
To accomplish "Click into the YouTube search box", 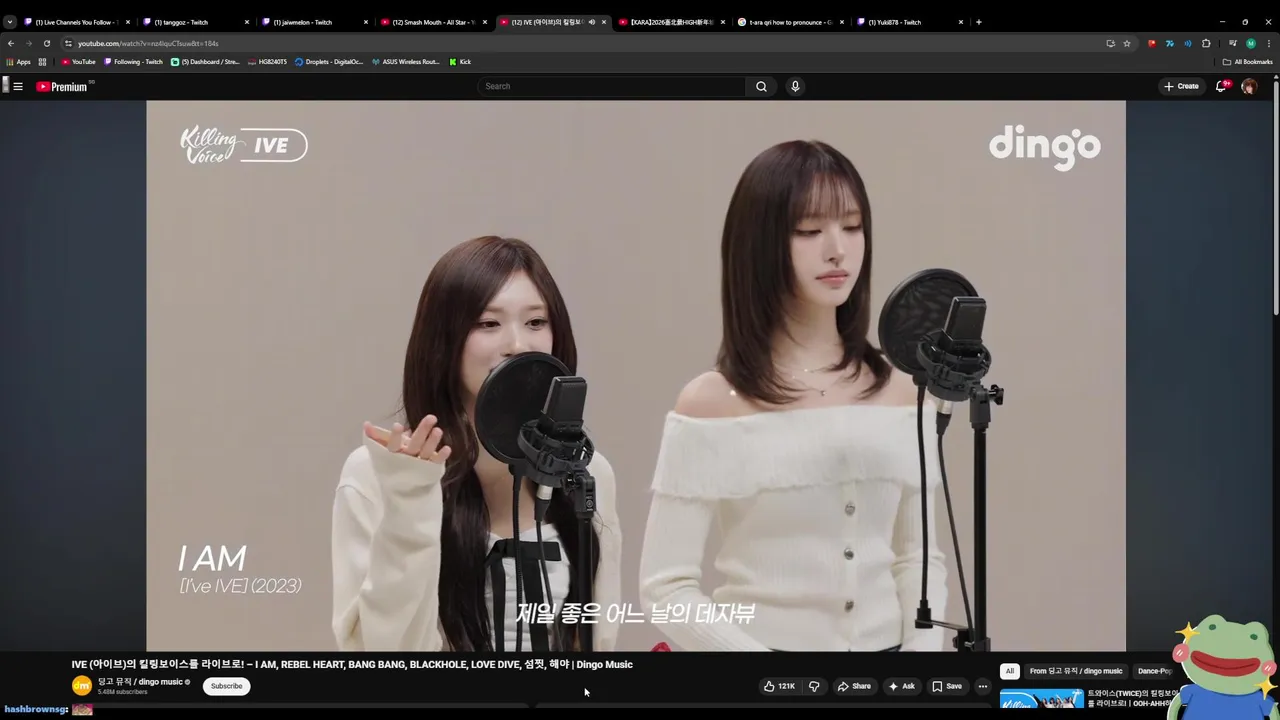I will 610,87.
